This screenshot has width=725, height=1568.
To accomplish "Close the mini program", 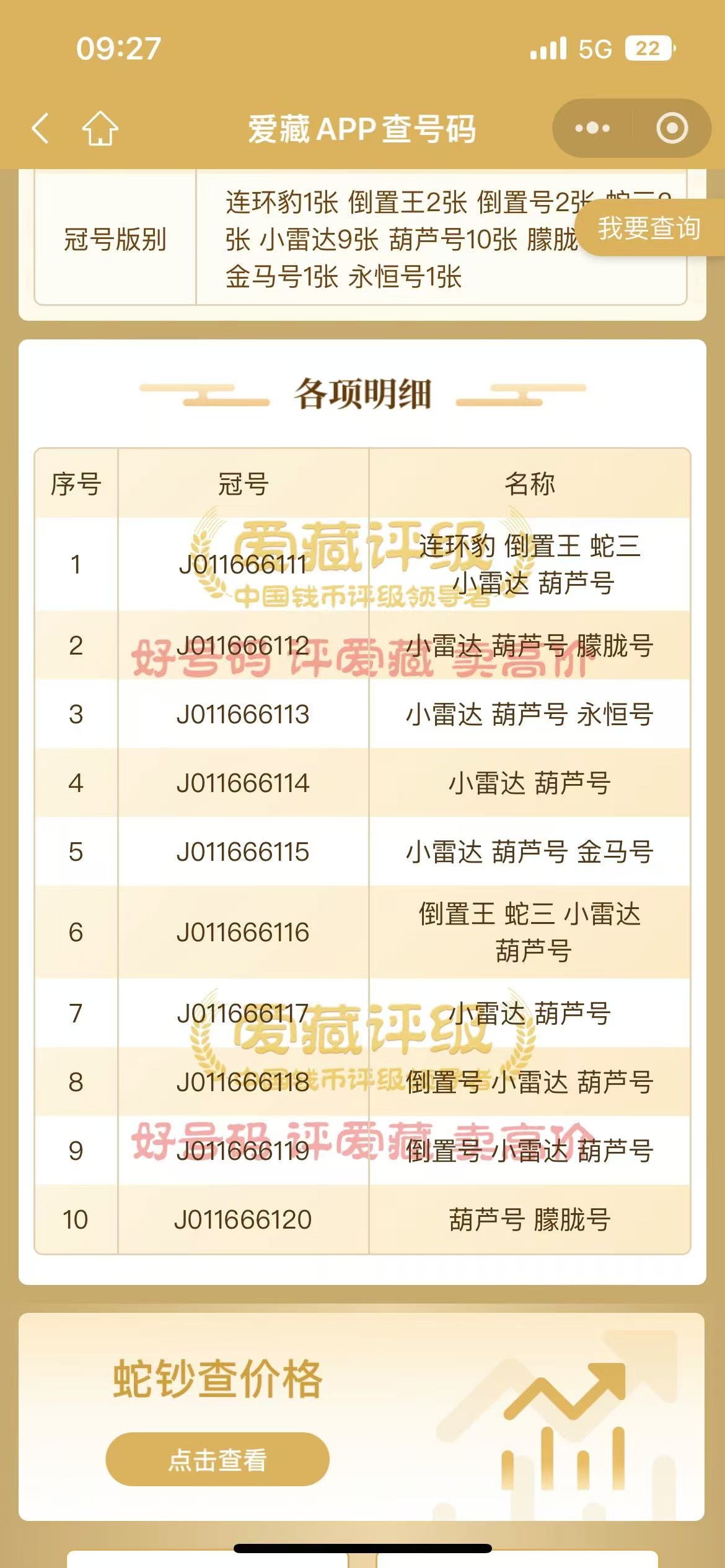I will coord(672,128).
